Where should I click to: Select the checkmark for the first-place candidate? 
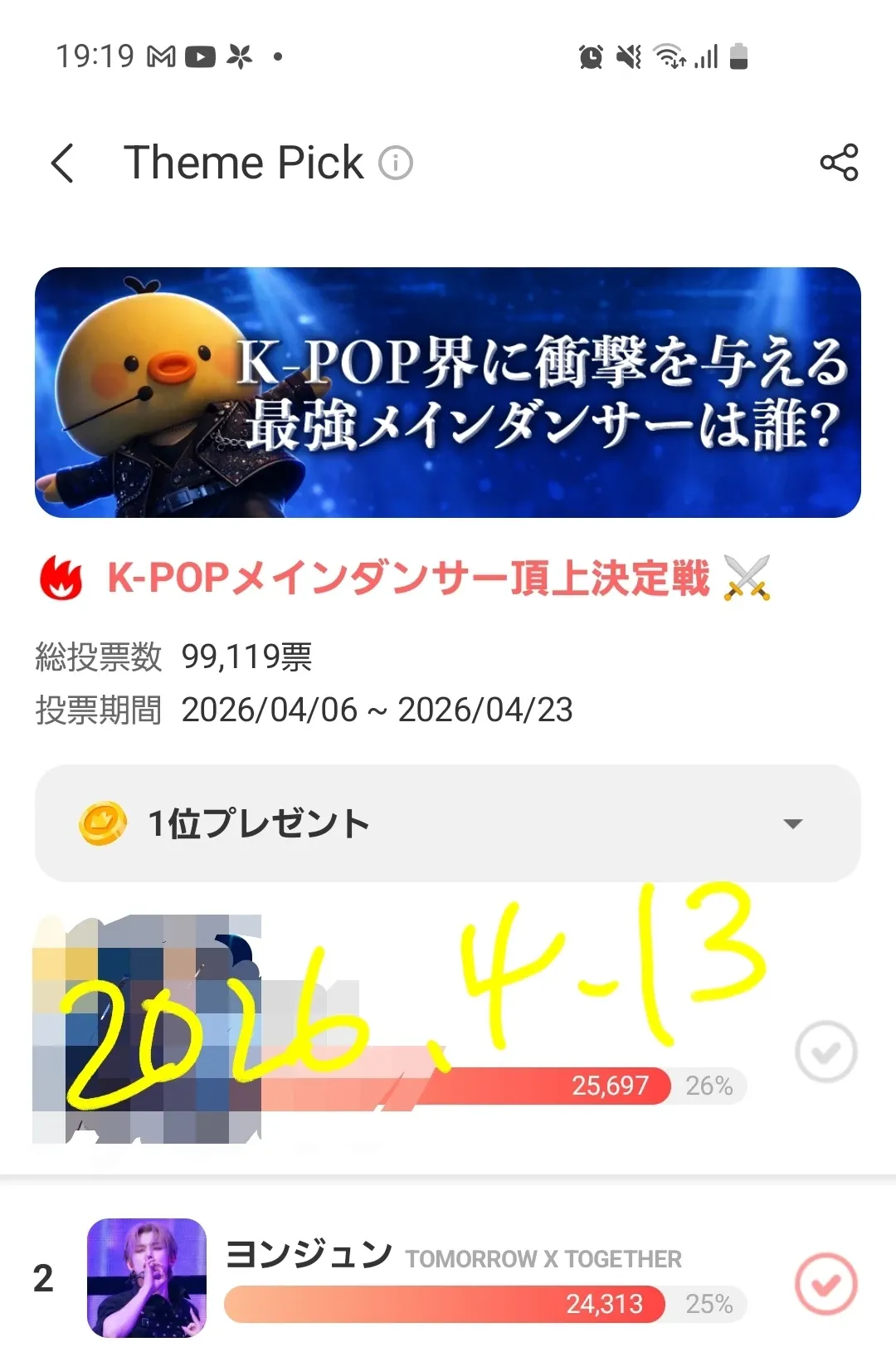click(825, 1052)
